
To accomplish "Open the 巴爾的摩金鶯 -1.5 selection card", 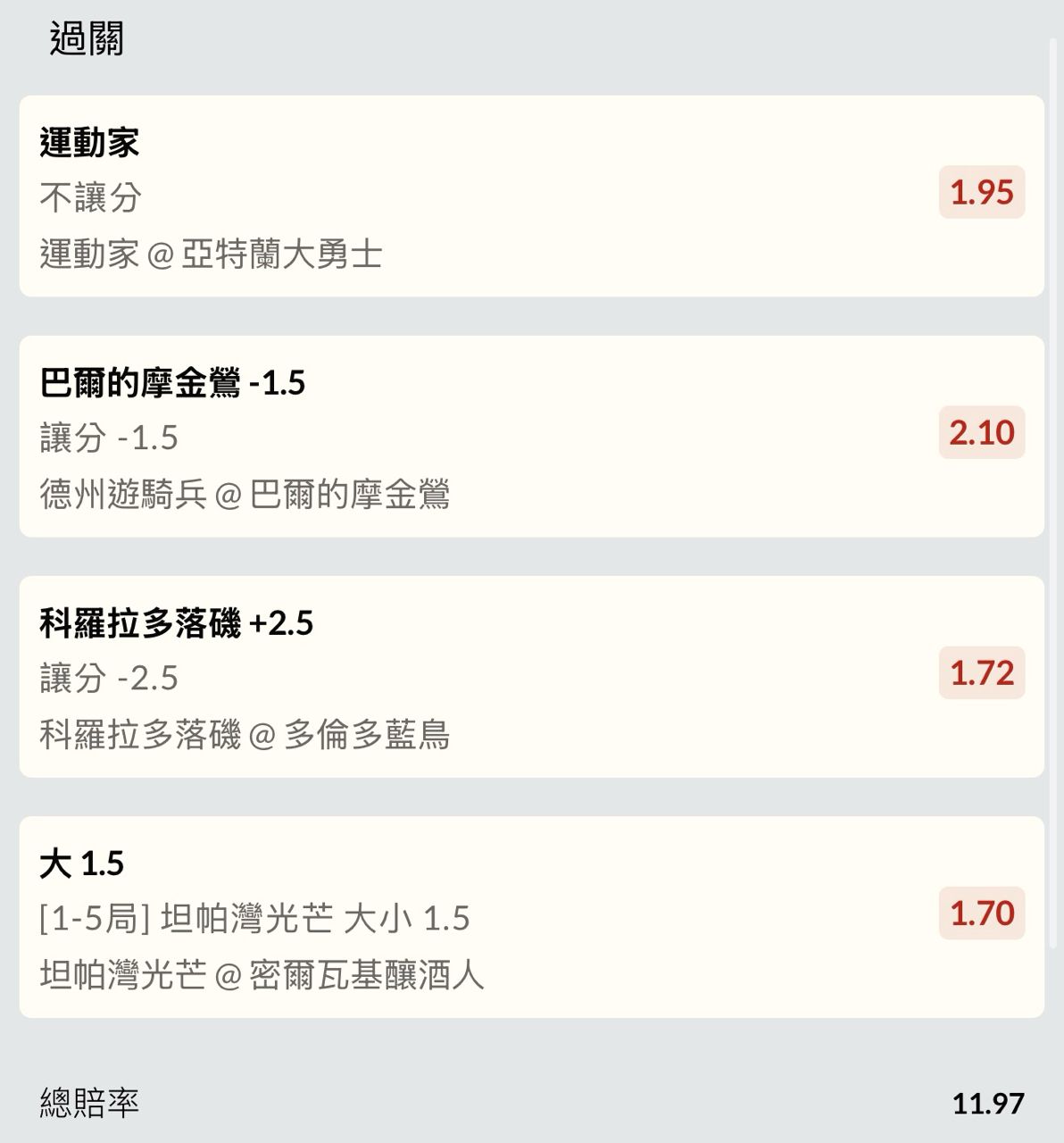I will tap(531, 437).
